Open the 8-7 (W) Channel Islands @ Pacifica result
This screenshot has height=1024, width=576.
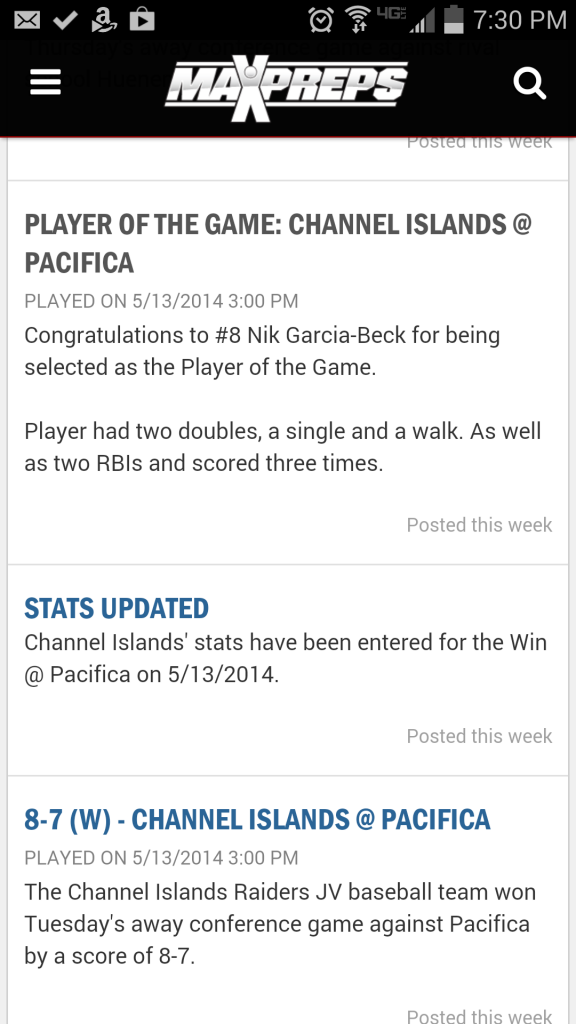coord(257,820)
